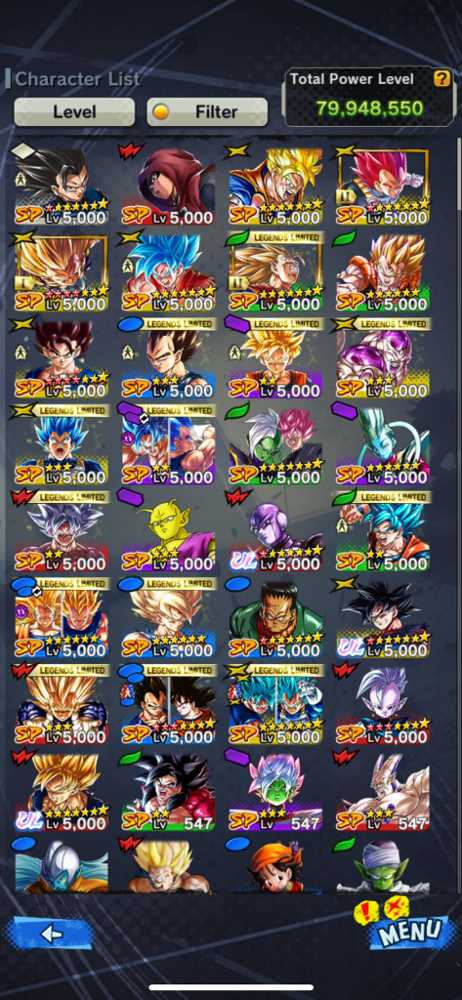Go back with the blue arrow button
Image resolution: width=462 pixels, height=1000 pixels.
50,934
